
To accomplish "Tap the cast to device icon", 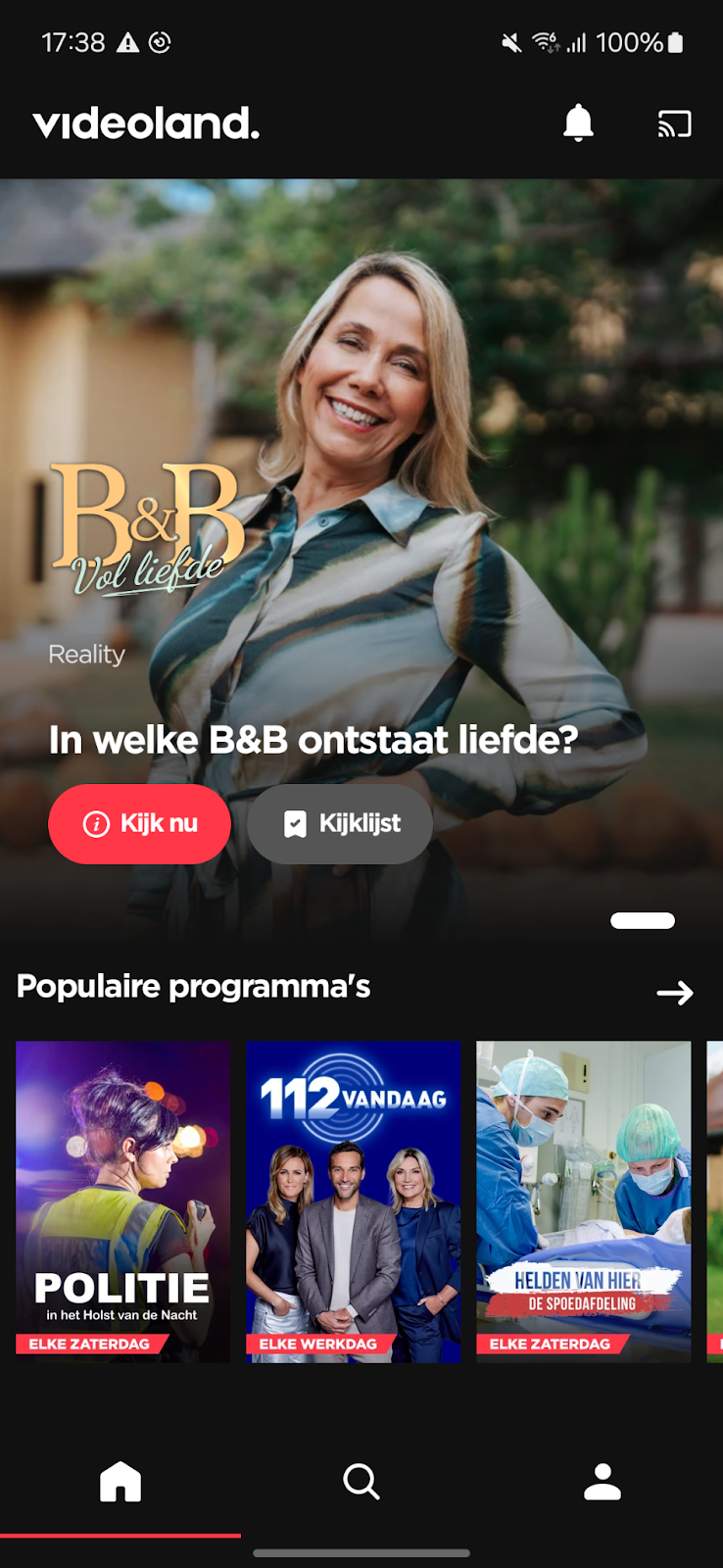I will tap(674, 123).
